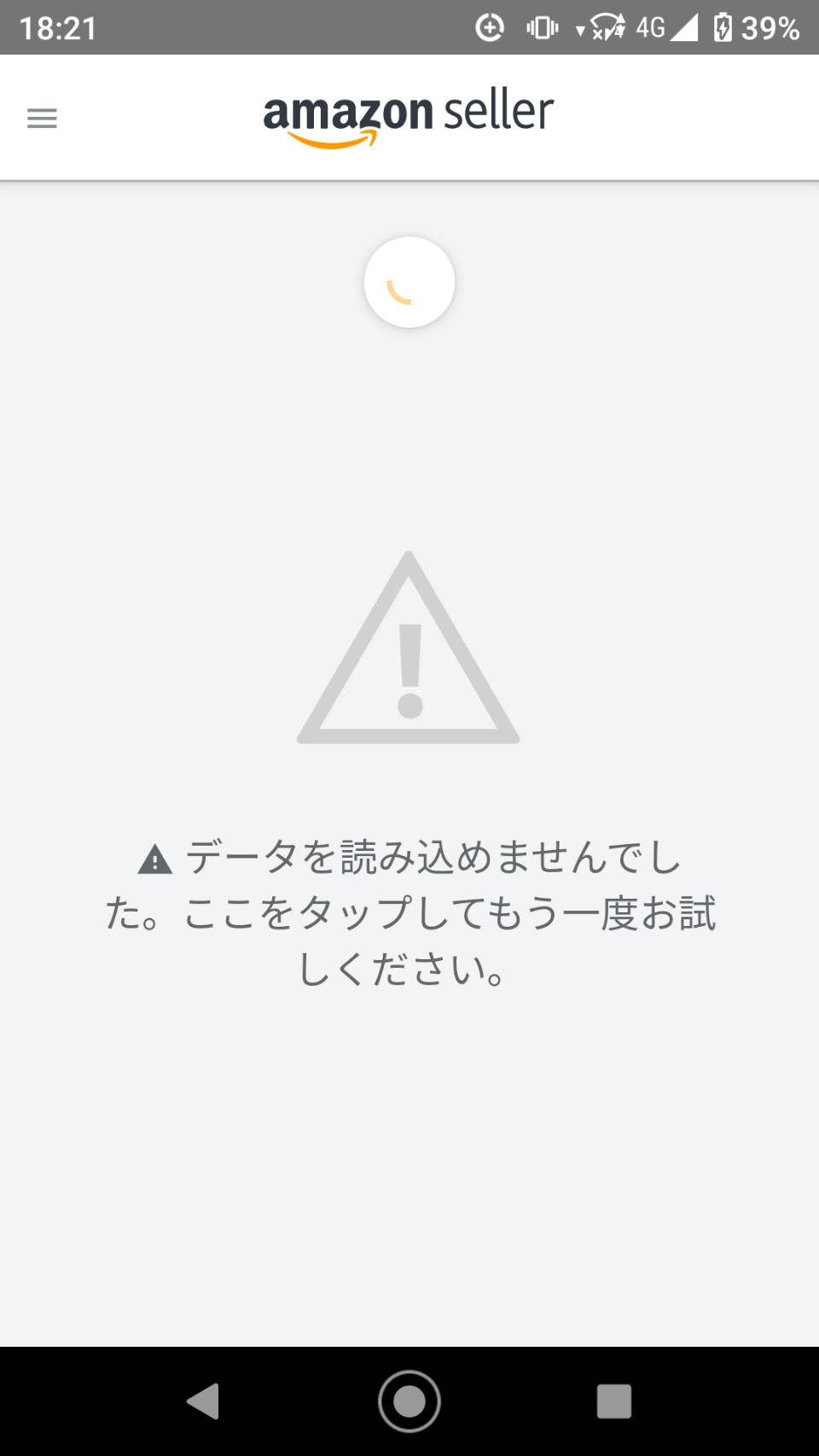Go back with the system back button
The height and width of the screenshot is (1456, 819).
coord(203,1401)
